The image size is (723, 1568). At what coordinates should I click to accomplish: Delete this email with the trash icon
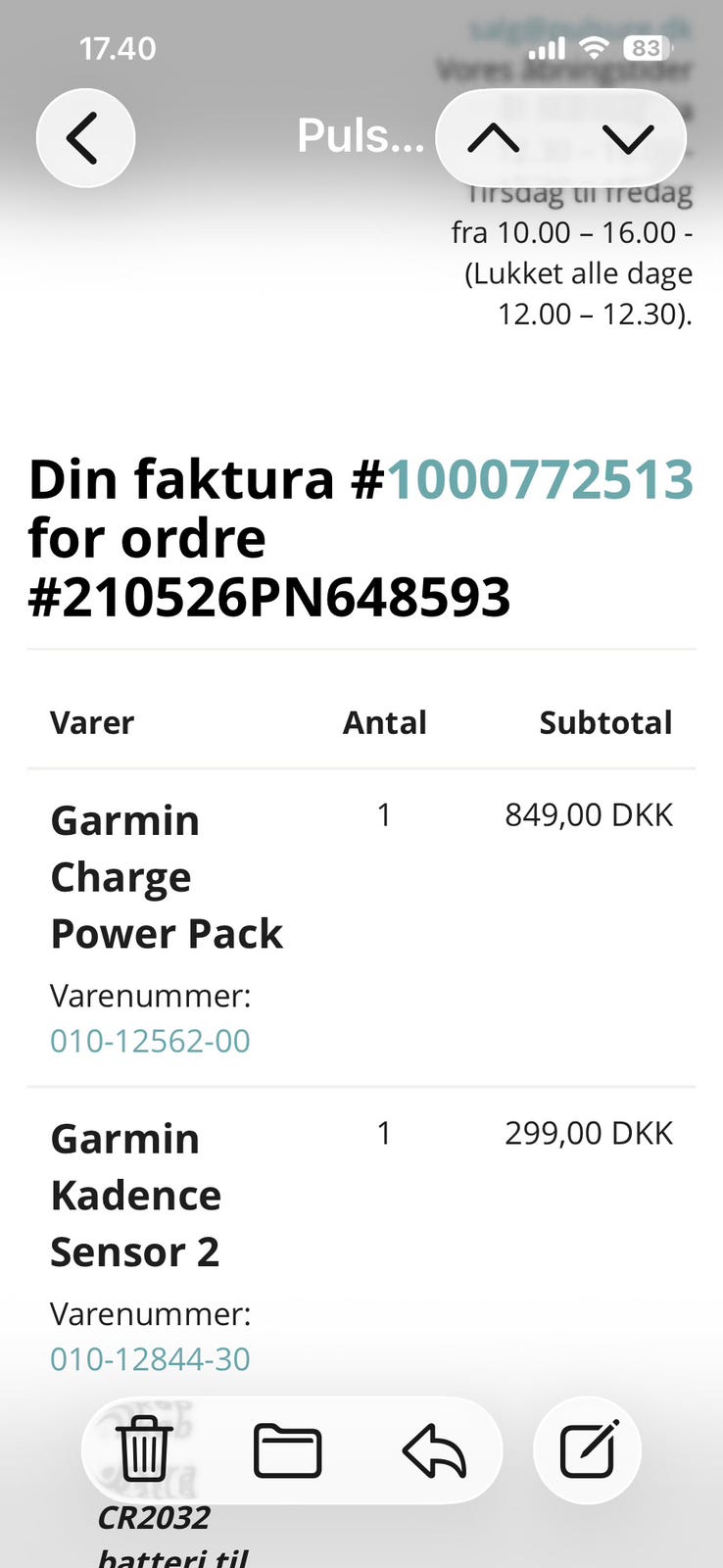pyautogui.click(x=144, y=1449)
